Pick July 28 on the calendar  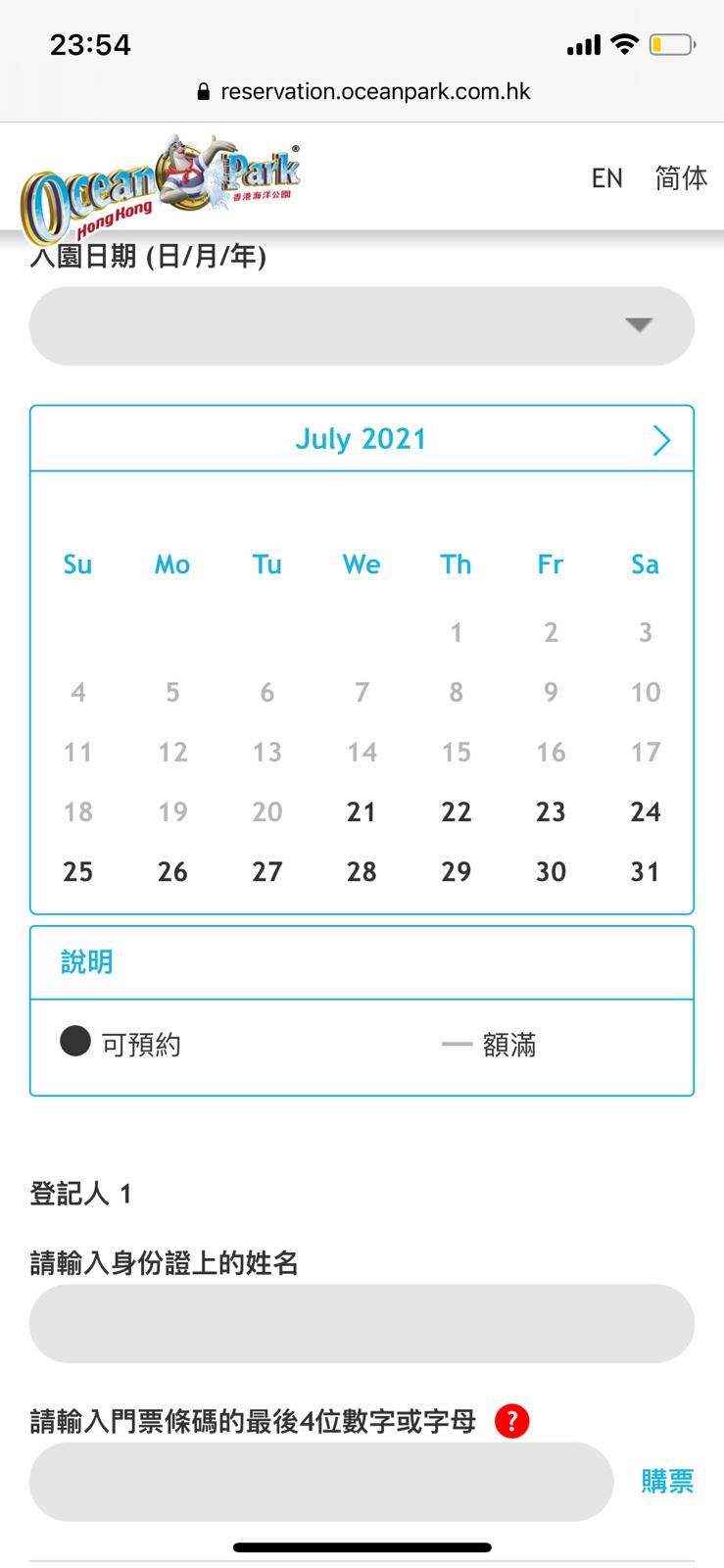coord(362,871)
